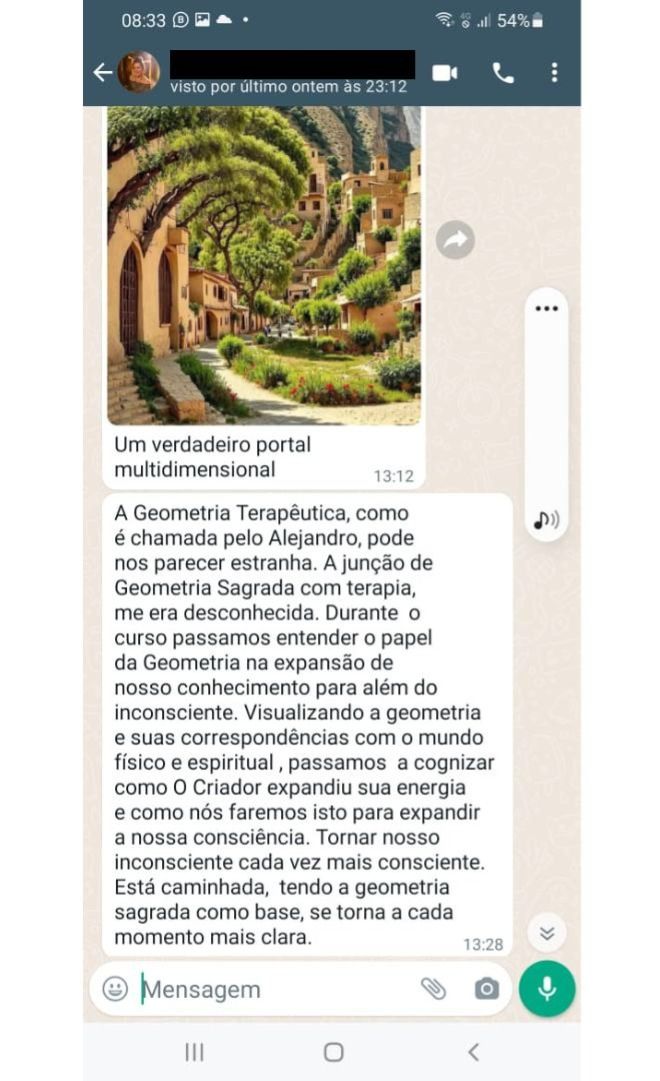Image resolution: width=660 pixels, height=1081 pixels.
Task: Open the village image message
Action: [264, 265]
